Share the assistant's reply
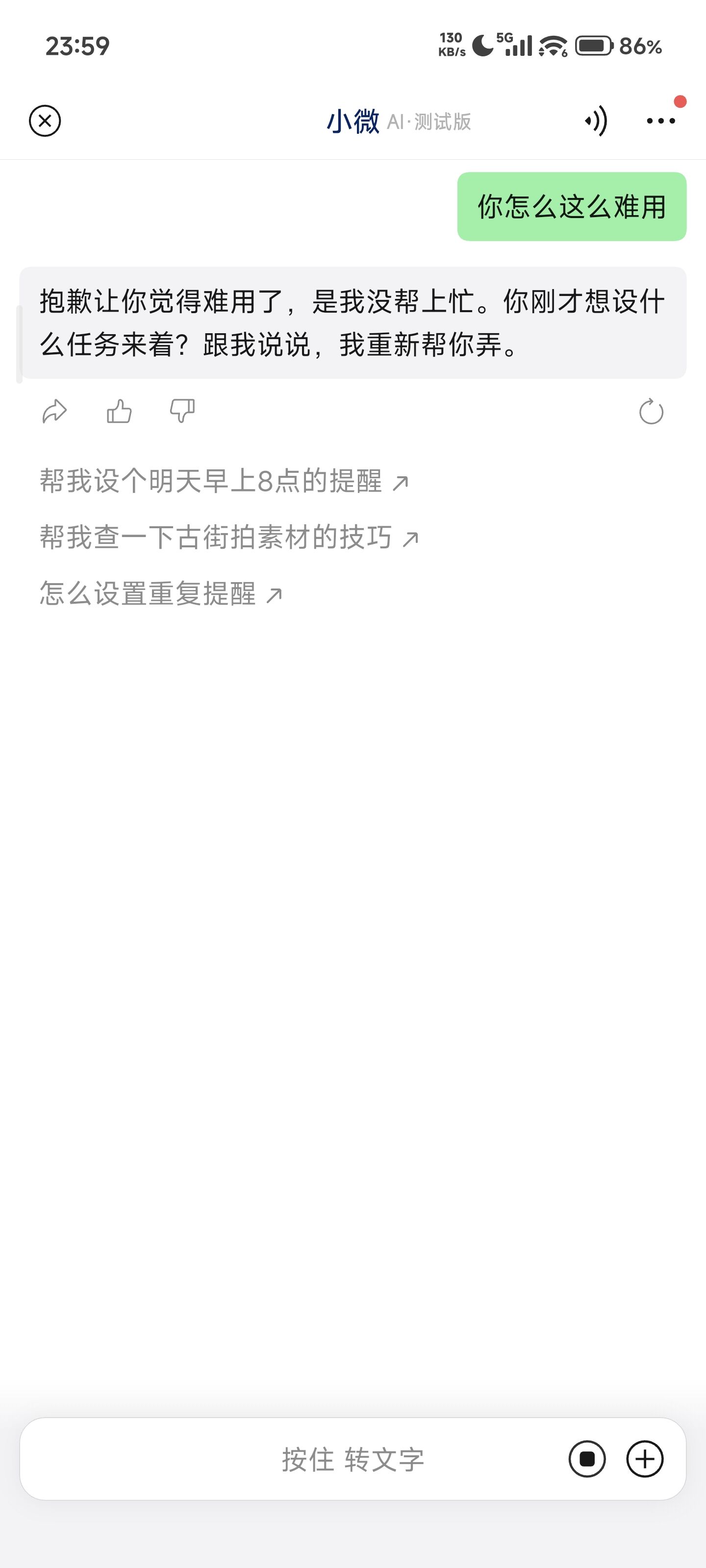 click(x=54, y=412)
